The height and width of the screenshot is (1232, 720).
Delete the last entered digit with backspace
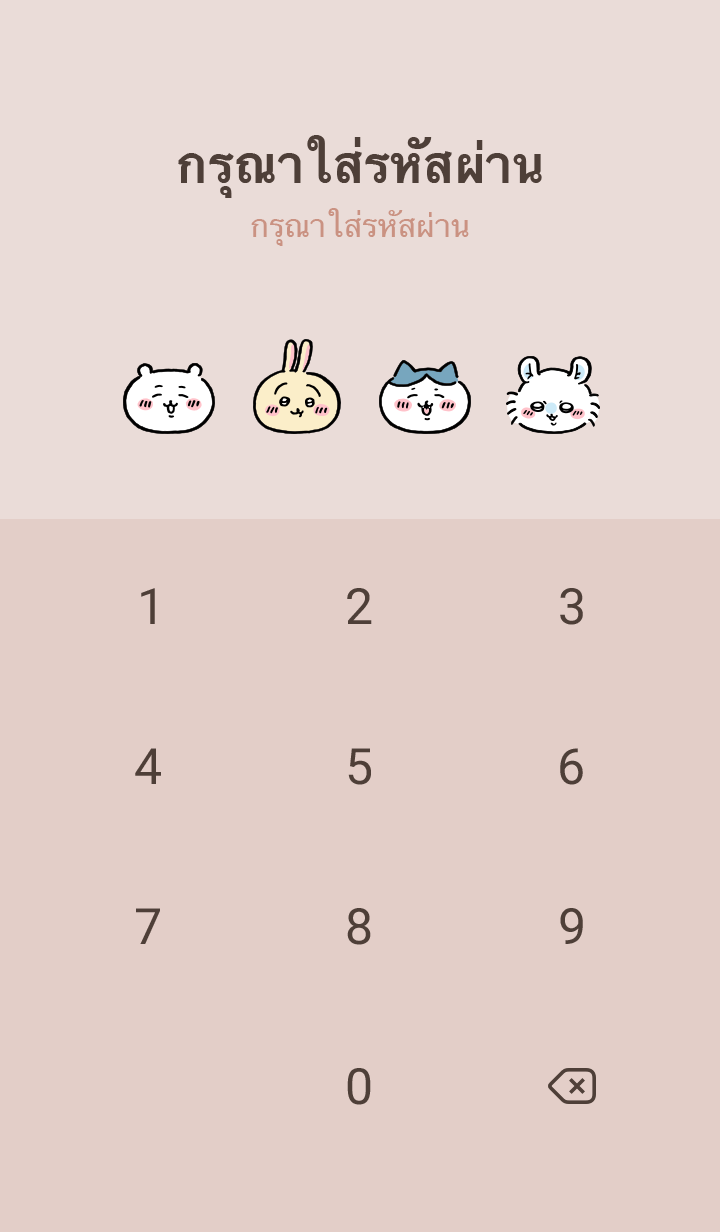[572, 1086]
